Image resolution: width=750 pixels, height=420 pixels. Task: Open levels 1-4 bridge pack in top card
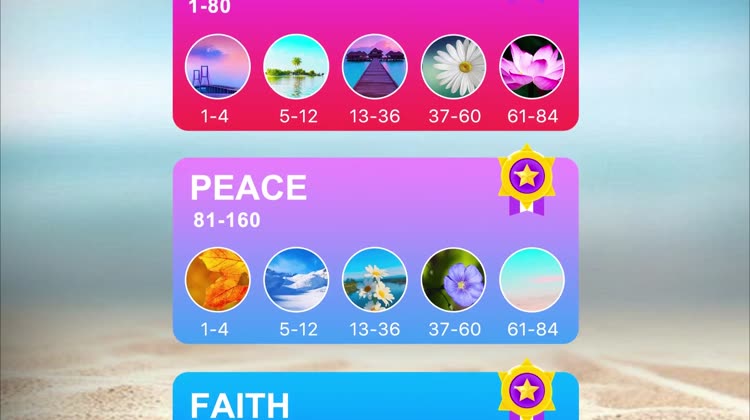(217, 67)
